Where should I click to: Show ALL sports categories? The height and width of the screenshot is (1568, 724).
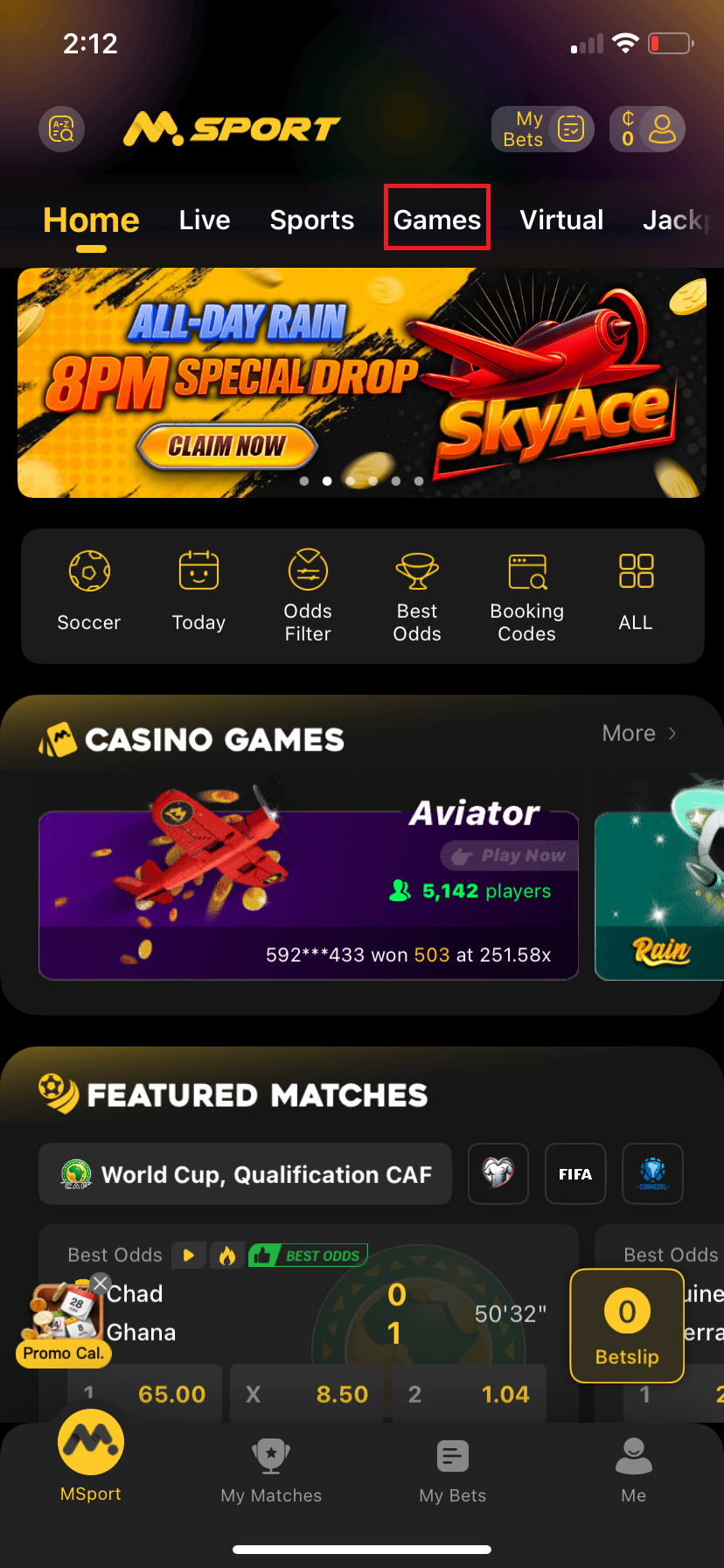pos(636,591)
